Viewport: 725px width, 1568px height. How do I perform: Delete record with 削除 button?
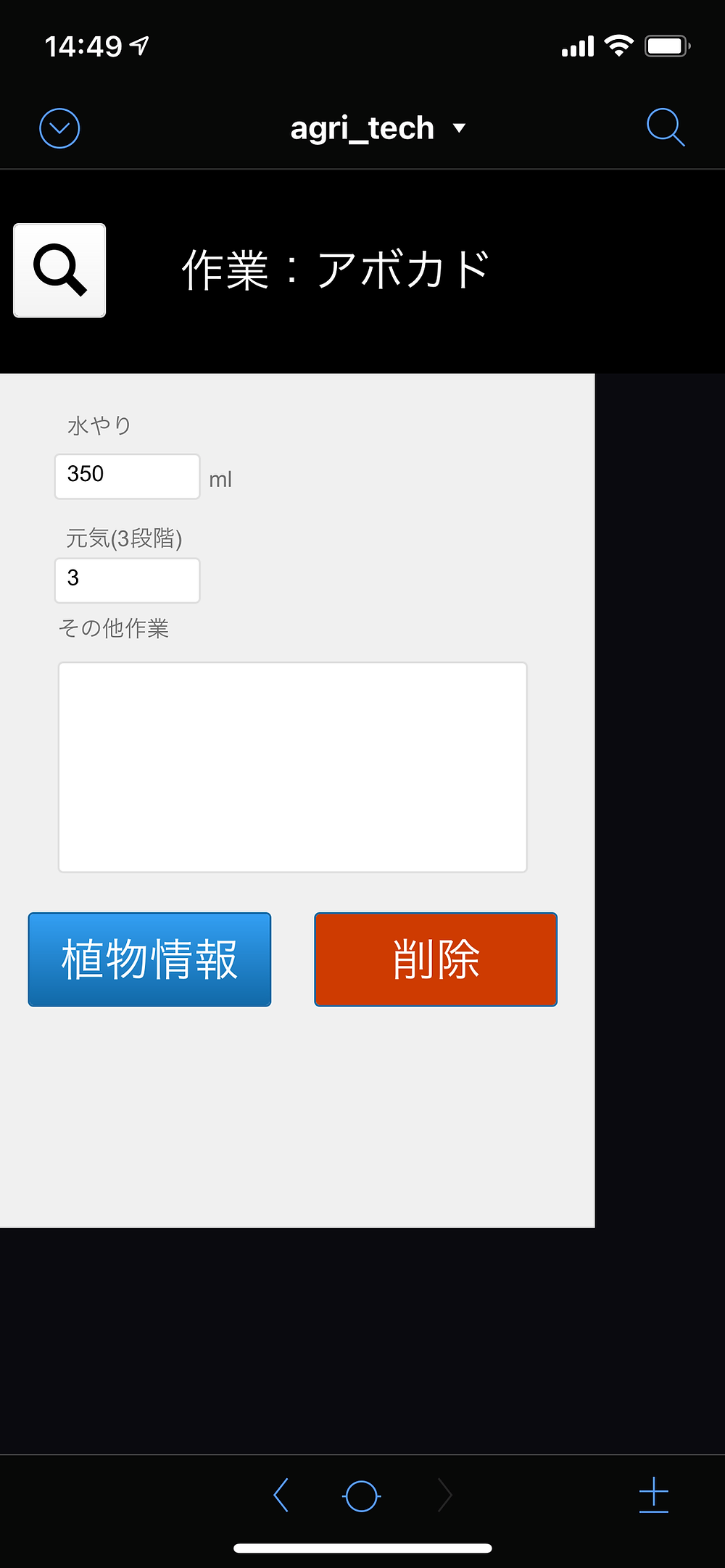(x=436, y=959)
